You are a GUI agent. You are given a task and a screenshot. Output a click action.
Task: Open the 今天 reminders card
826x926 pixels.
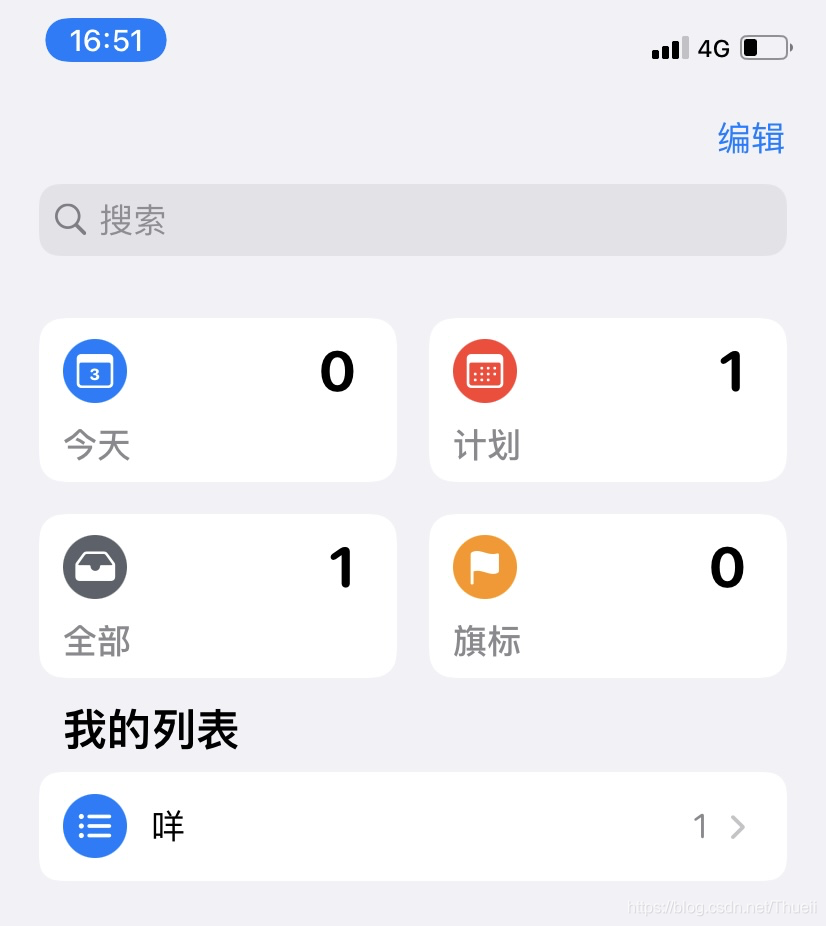pos(217,400)
